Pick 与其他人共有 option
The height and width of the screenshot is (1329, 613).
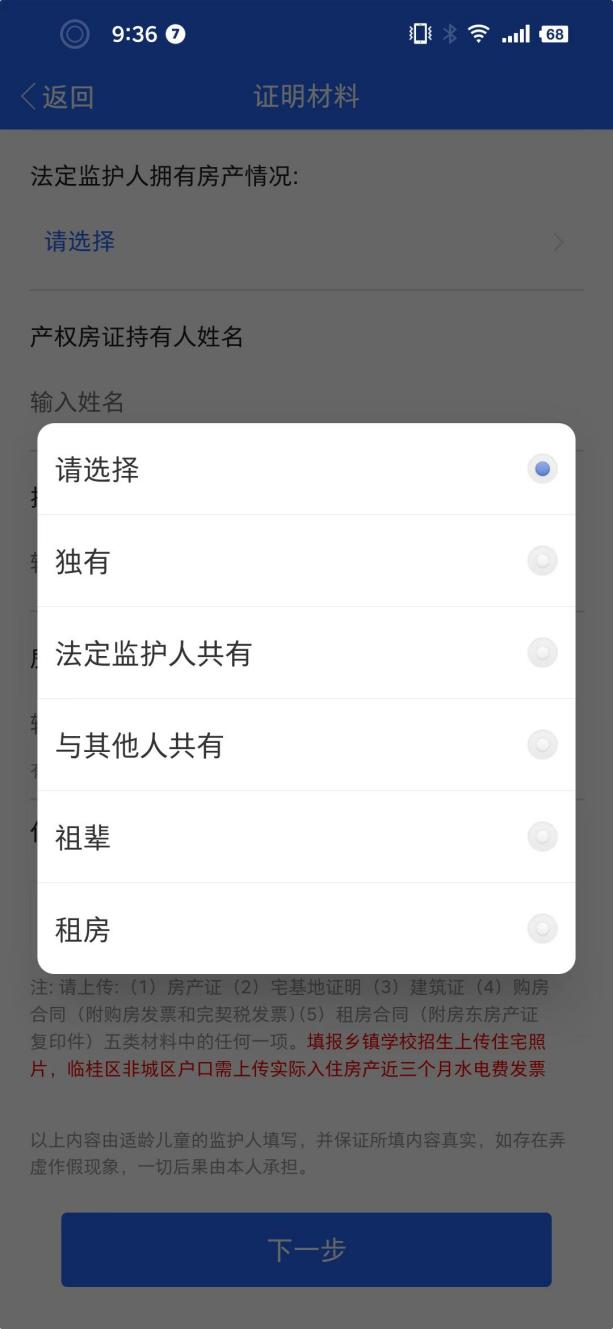click(x=541, y=745)
